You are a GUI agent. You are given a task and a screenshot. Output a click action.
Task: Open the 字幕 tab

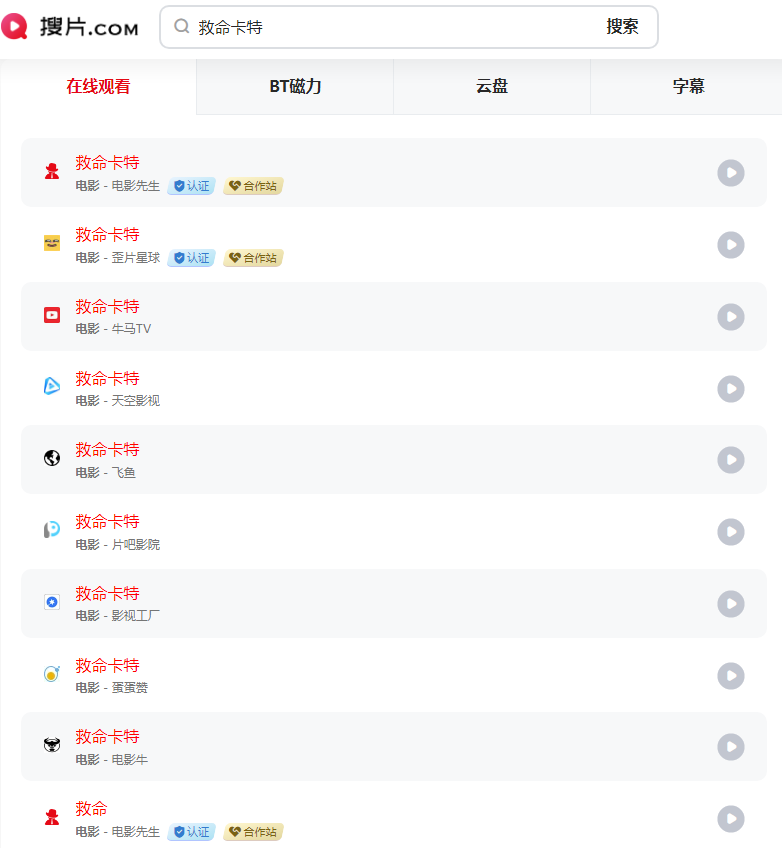(688, 87)
